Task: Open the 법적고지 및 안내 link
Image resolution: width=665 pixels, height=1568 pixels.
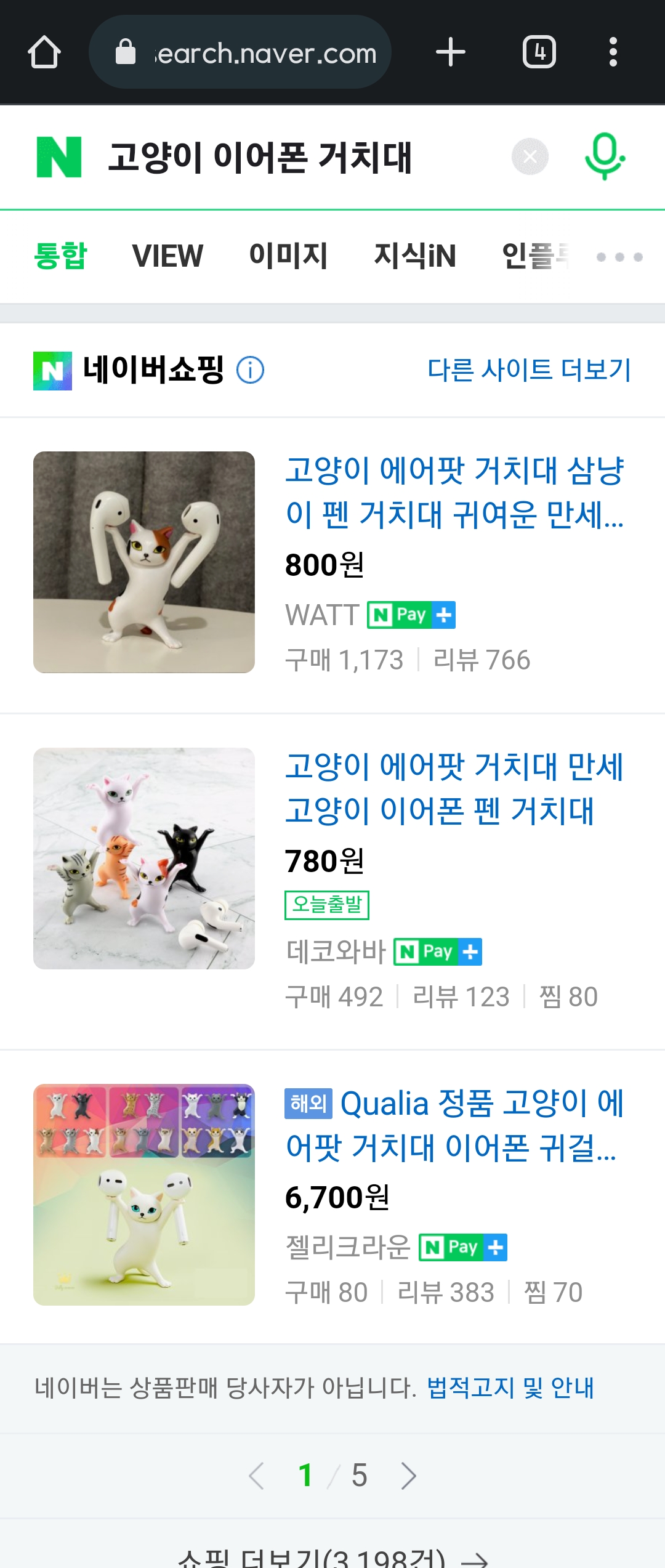Action: (x=510, y=1388)
